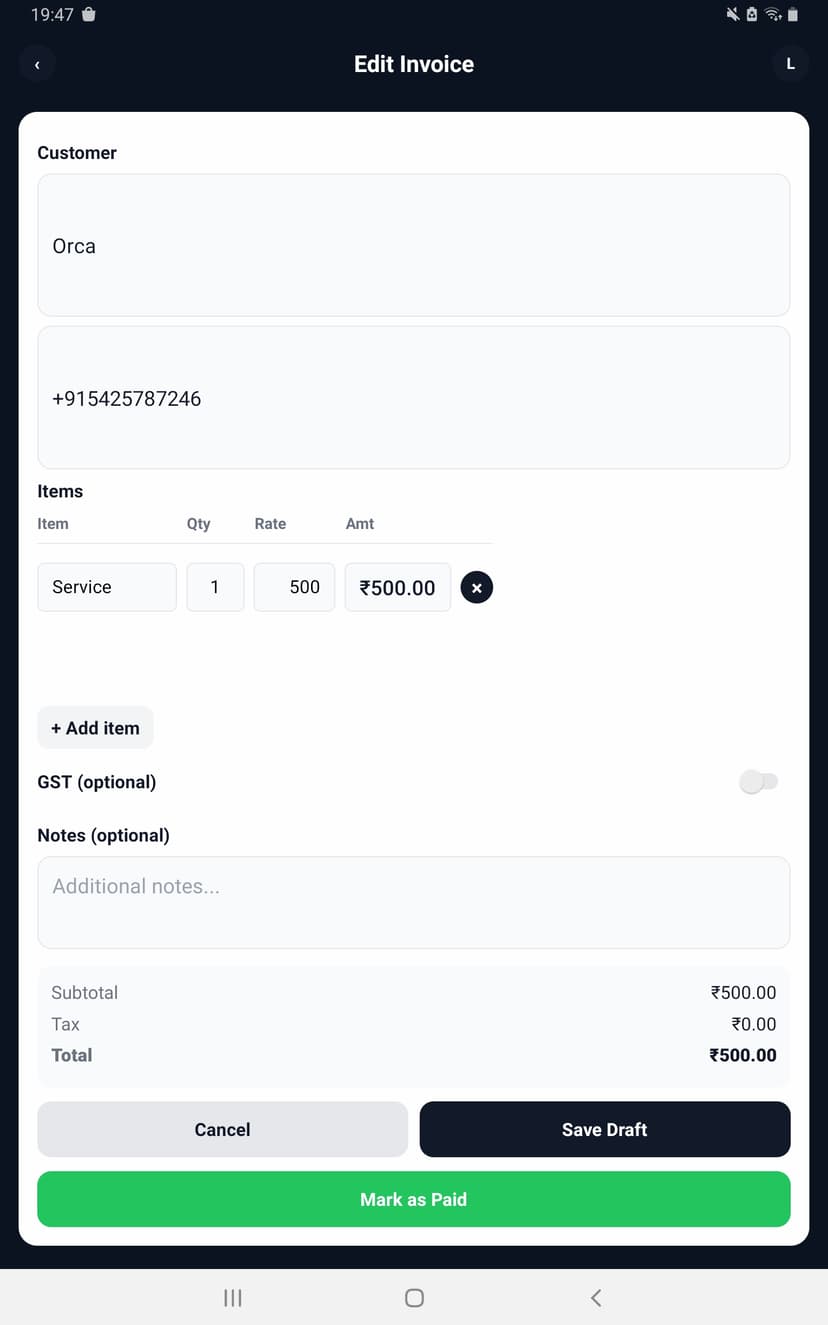Tap the mute indicator in the status bar
This screenshot has height=1325, width=828.
731,14
